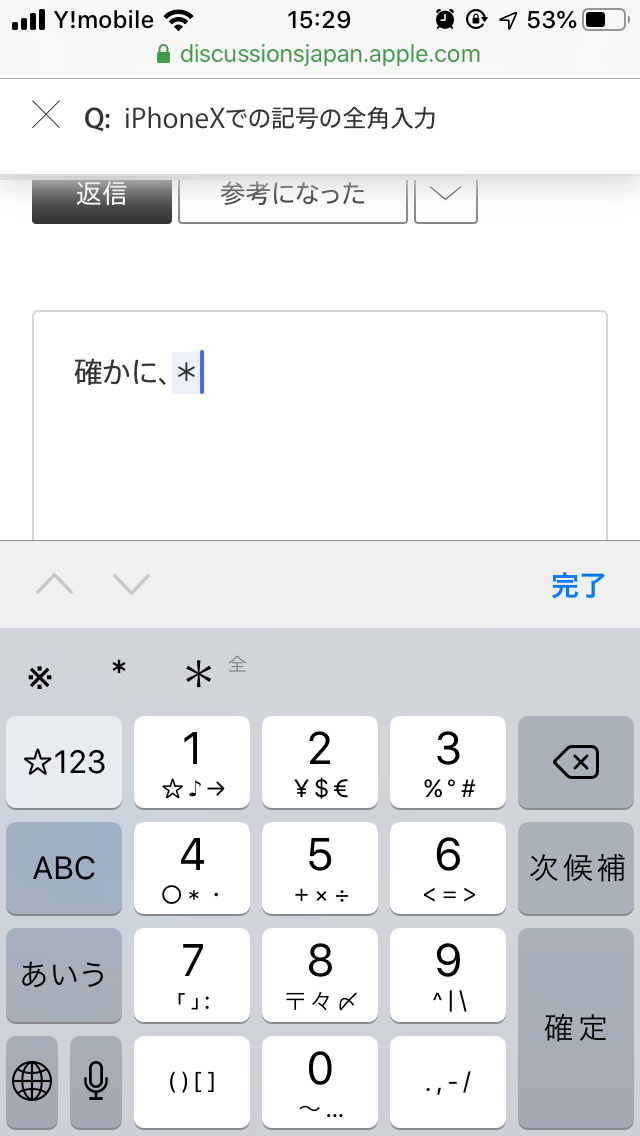640x1136 pixels.
Task: Tap 完了 to dismiss the keyboard
Action: (578, 585)
